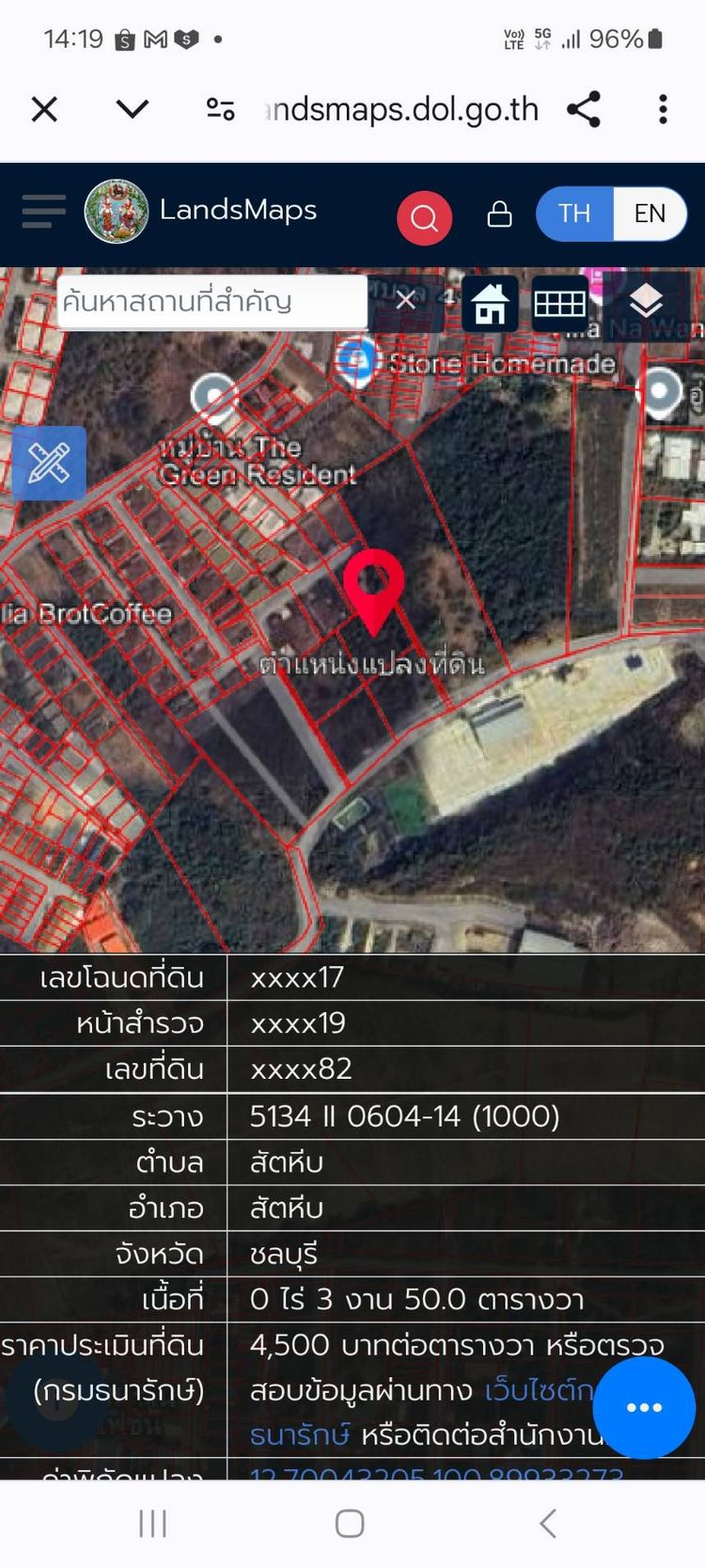
Task: Open the browser overflow menu
Action: 663,110
